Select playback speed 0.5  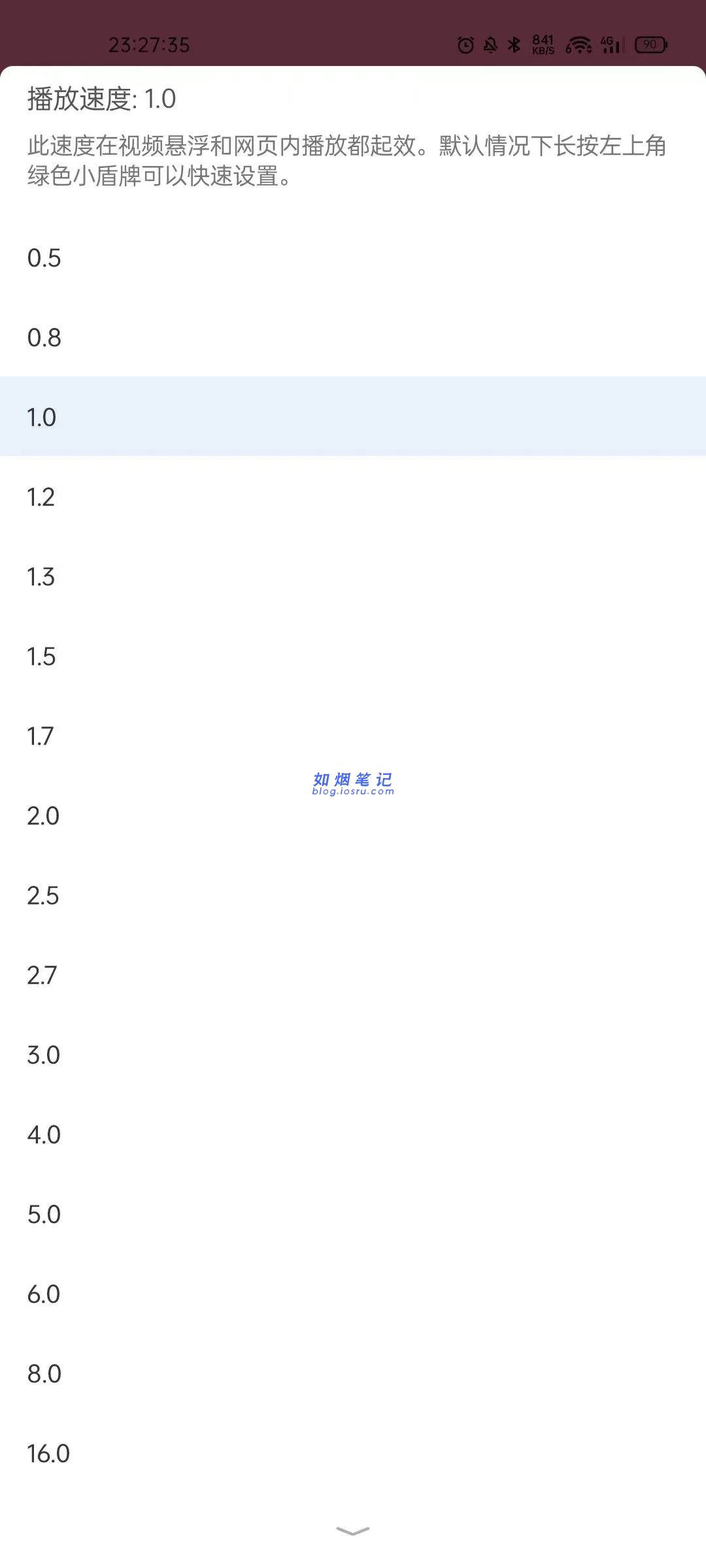click(353, 257)
